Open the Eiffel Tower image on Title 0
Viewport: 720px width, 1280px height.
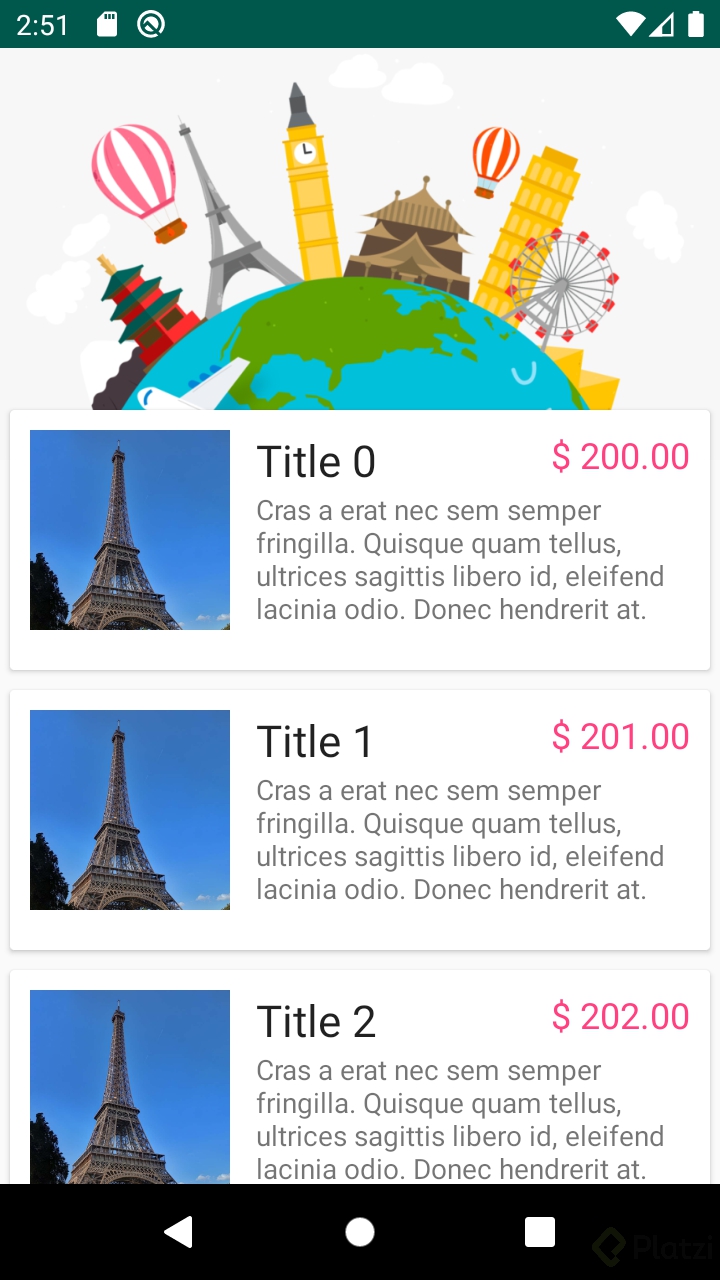click(129, 529)
